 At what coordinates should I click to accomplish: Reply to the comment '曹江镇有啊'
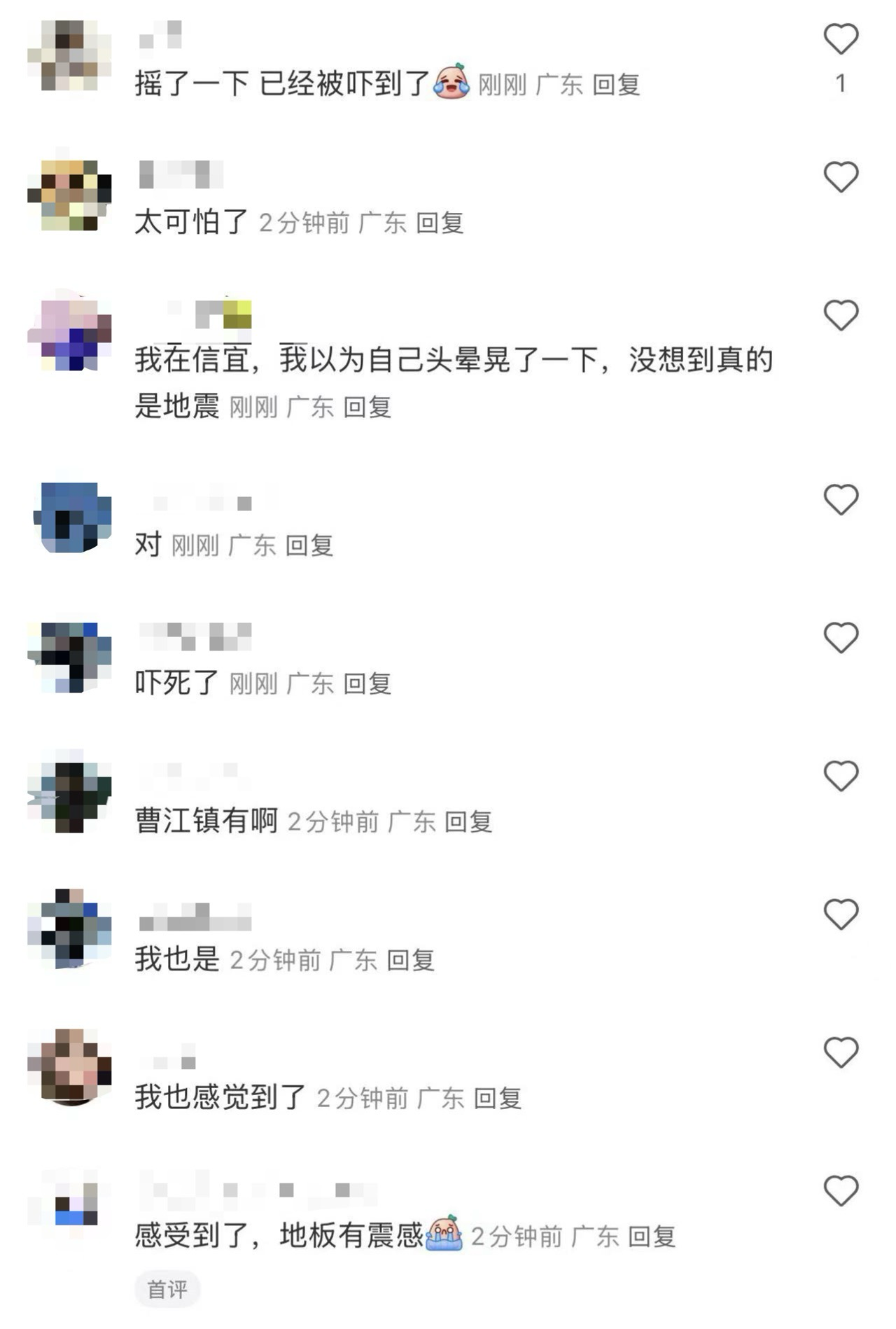click(468, 822)
